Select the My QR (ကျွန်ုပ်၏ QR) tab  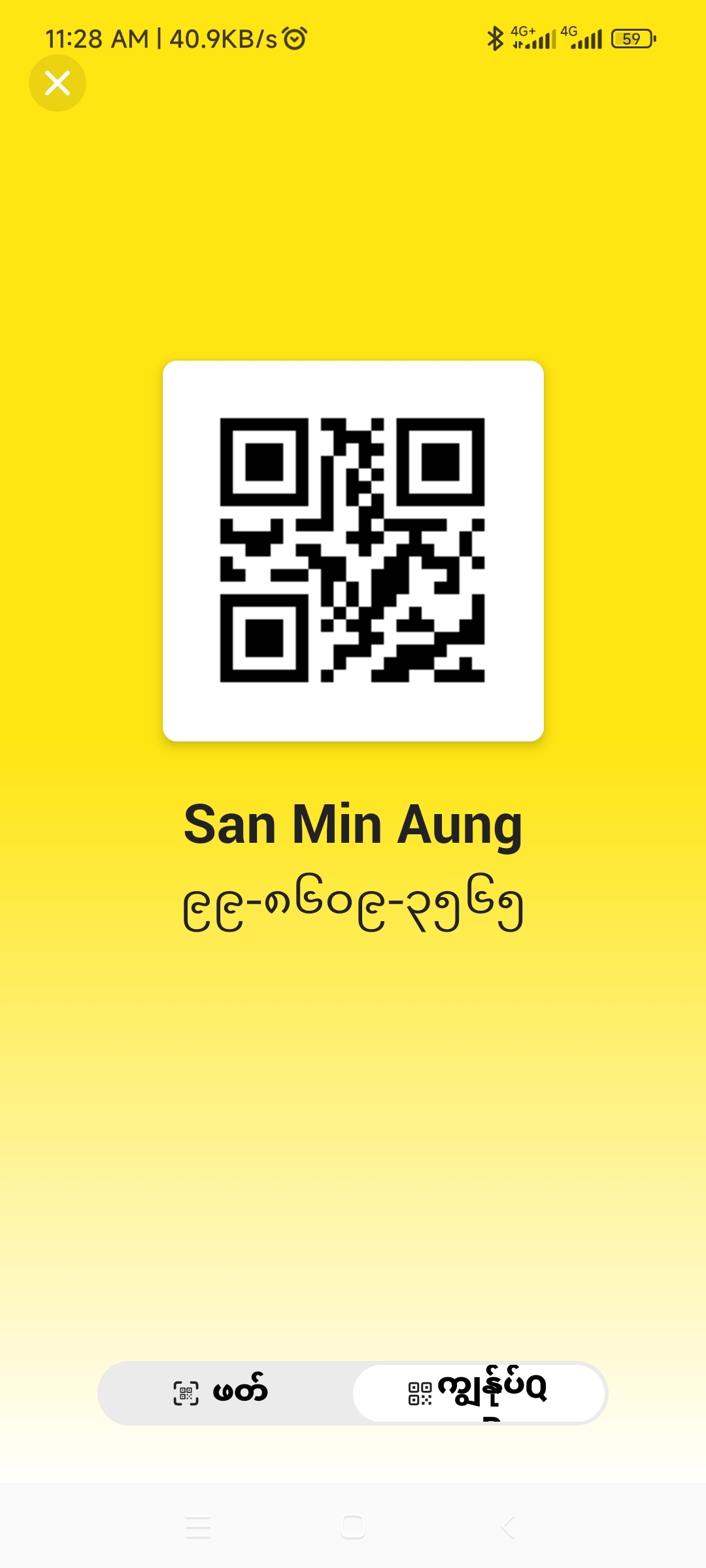click(x=479, y=1393)
